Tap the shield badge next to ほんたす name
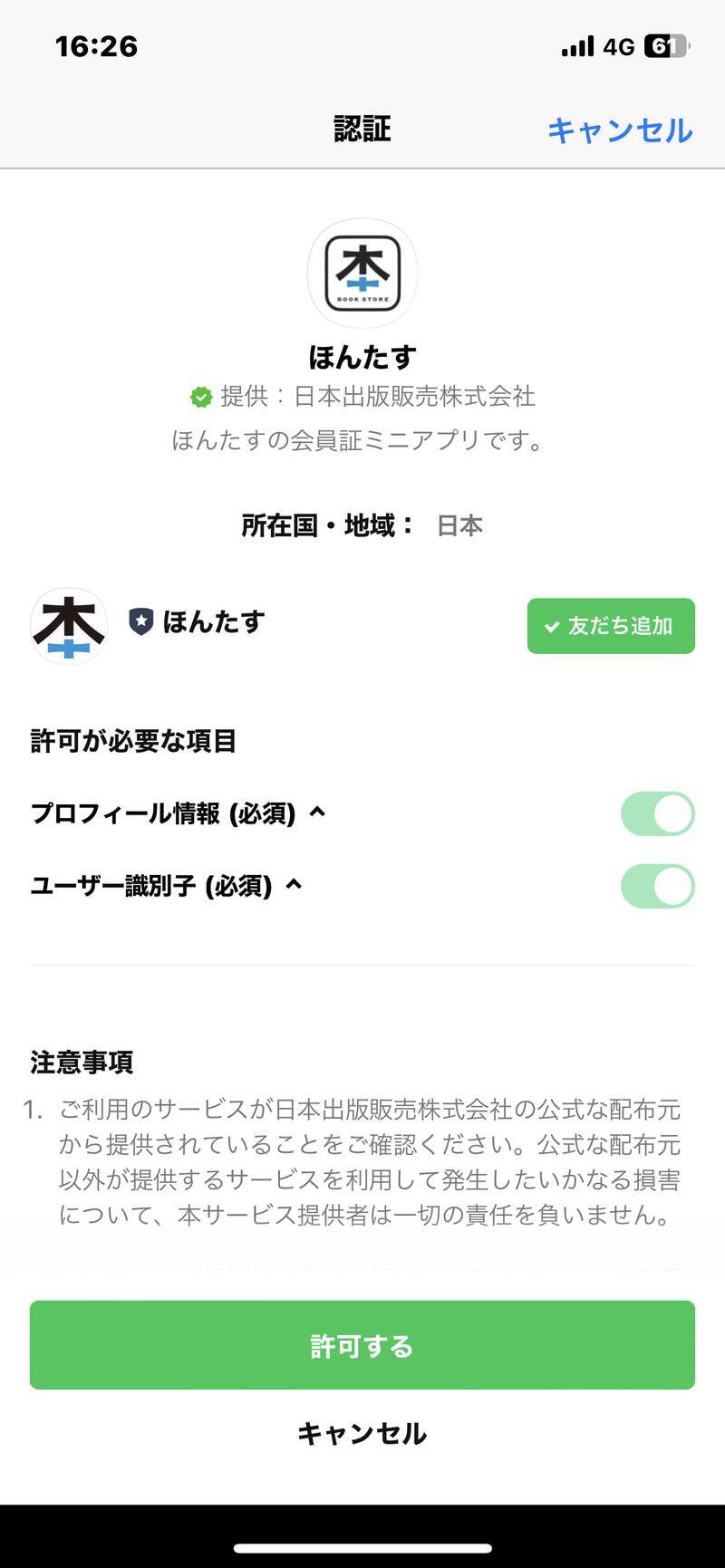Viewport: 725px width, 1568px height. tap(140, 622)
